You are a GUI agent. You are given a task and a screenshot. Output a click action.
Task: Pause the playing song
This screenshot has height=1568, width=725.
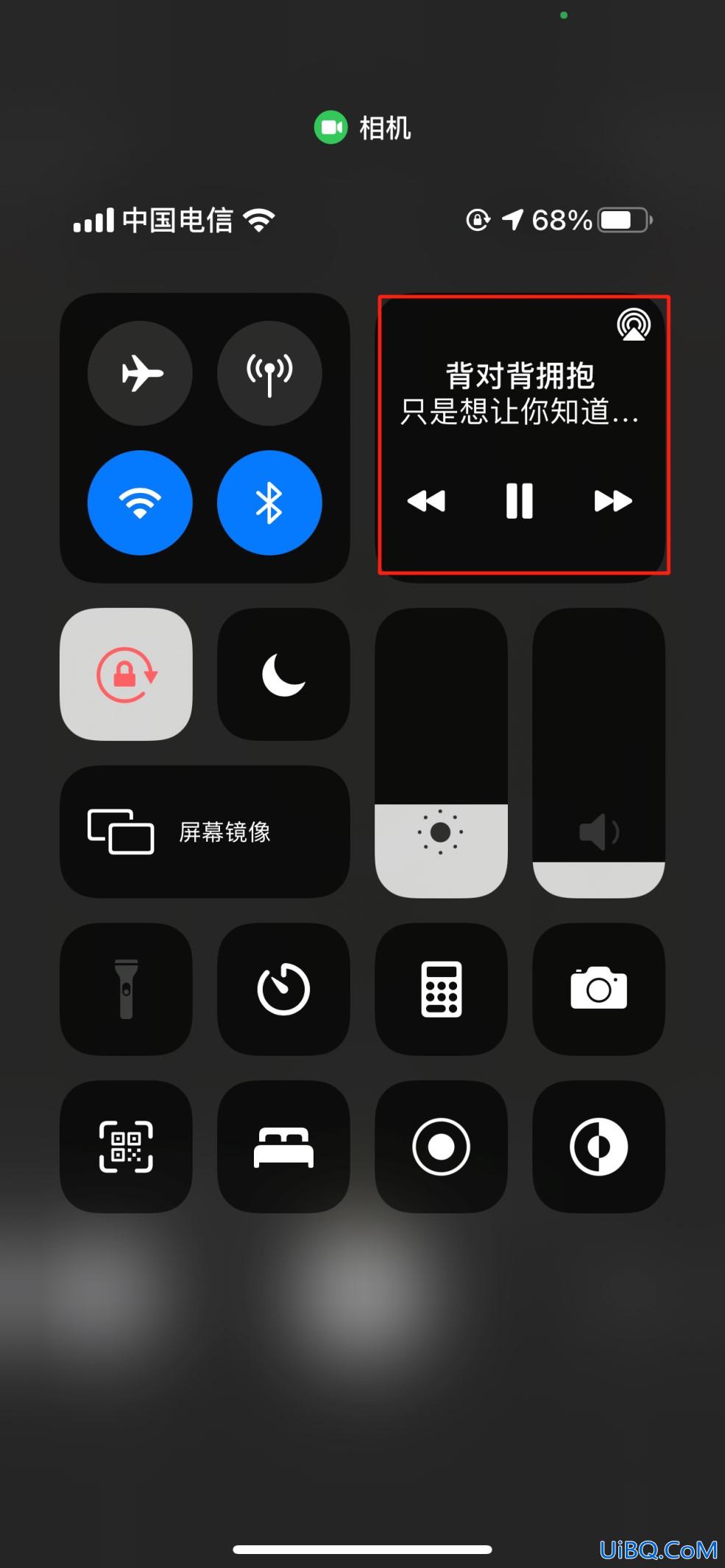pos(520,501)
